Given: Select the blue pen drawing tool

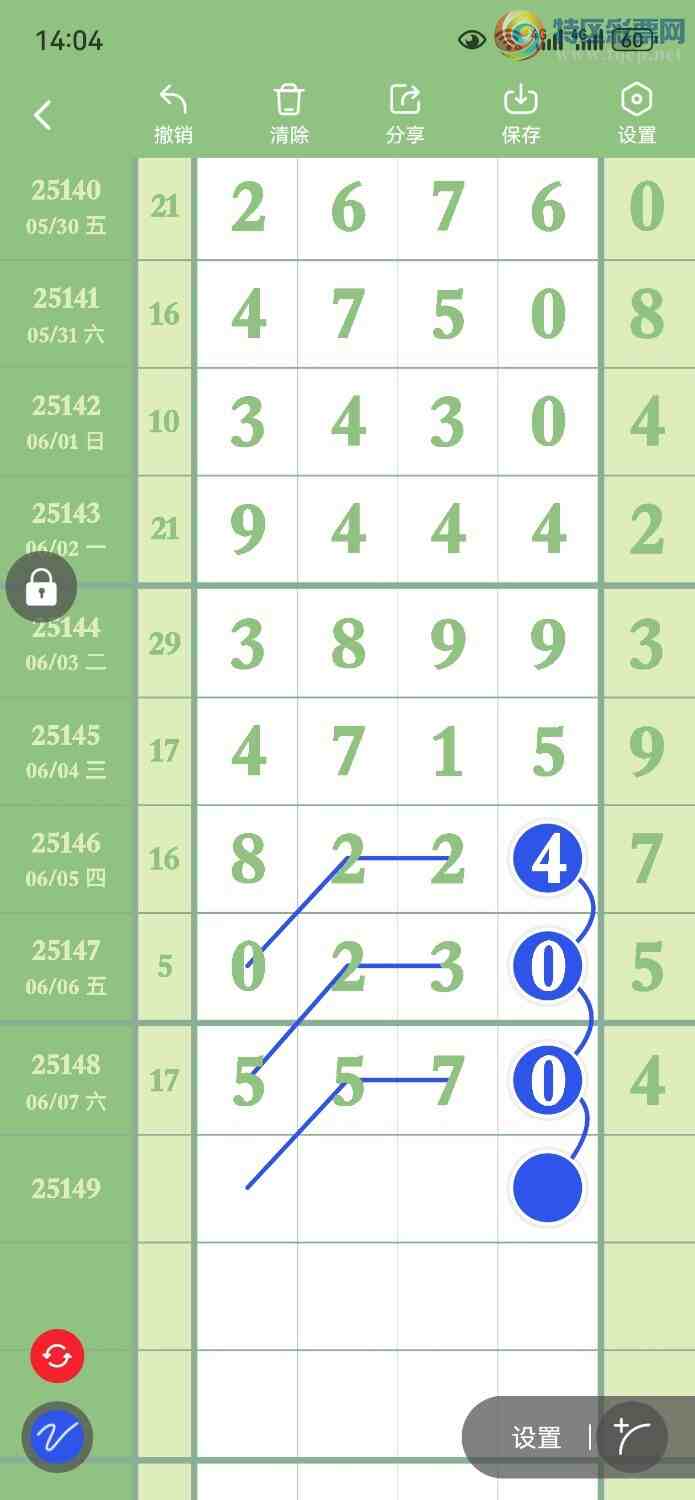Looking at the screenshot, I should click(x=57, y=1437).
